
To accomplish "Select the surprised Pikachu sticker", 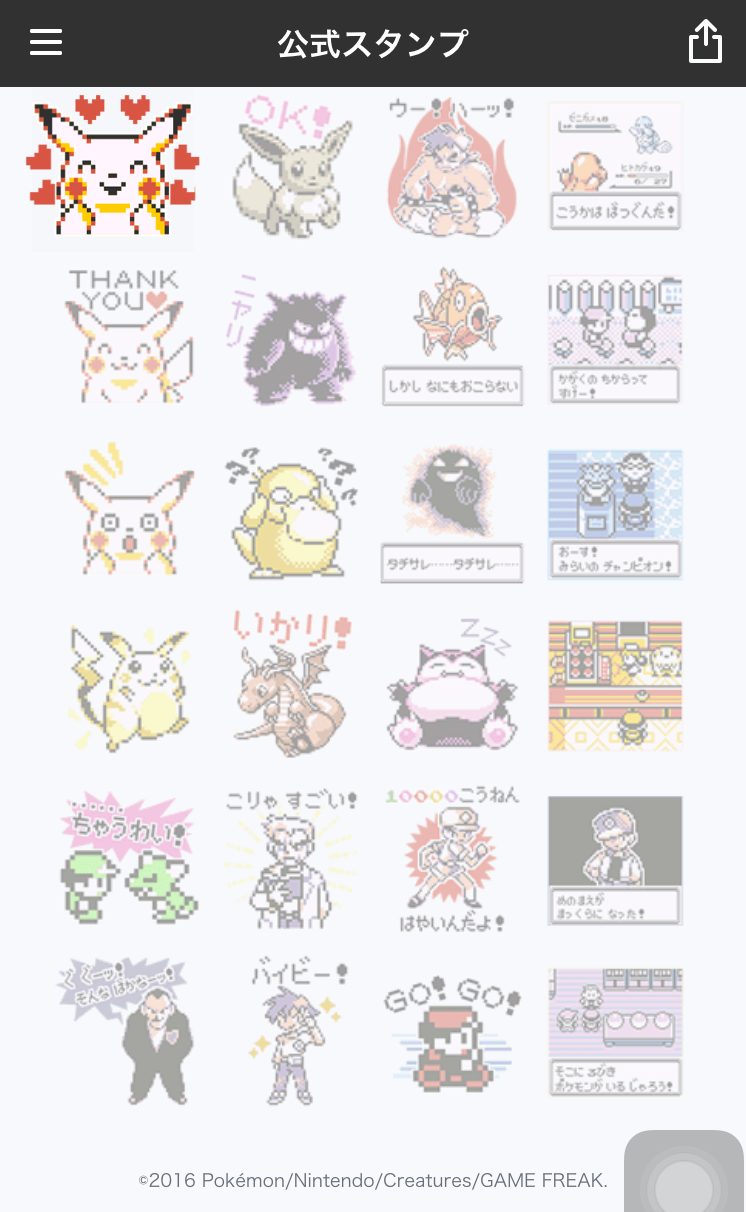I will 127,512.
